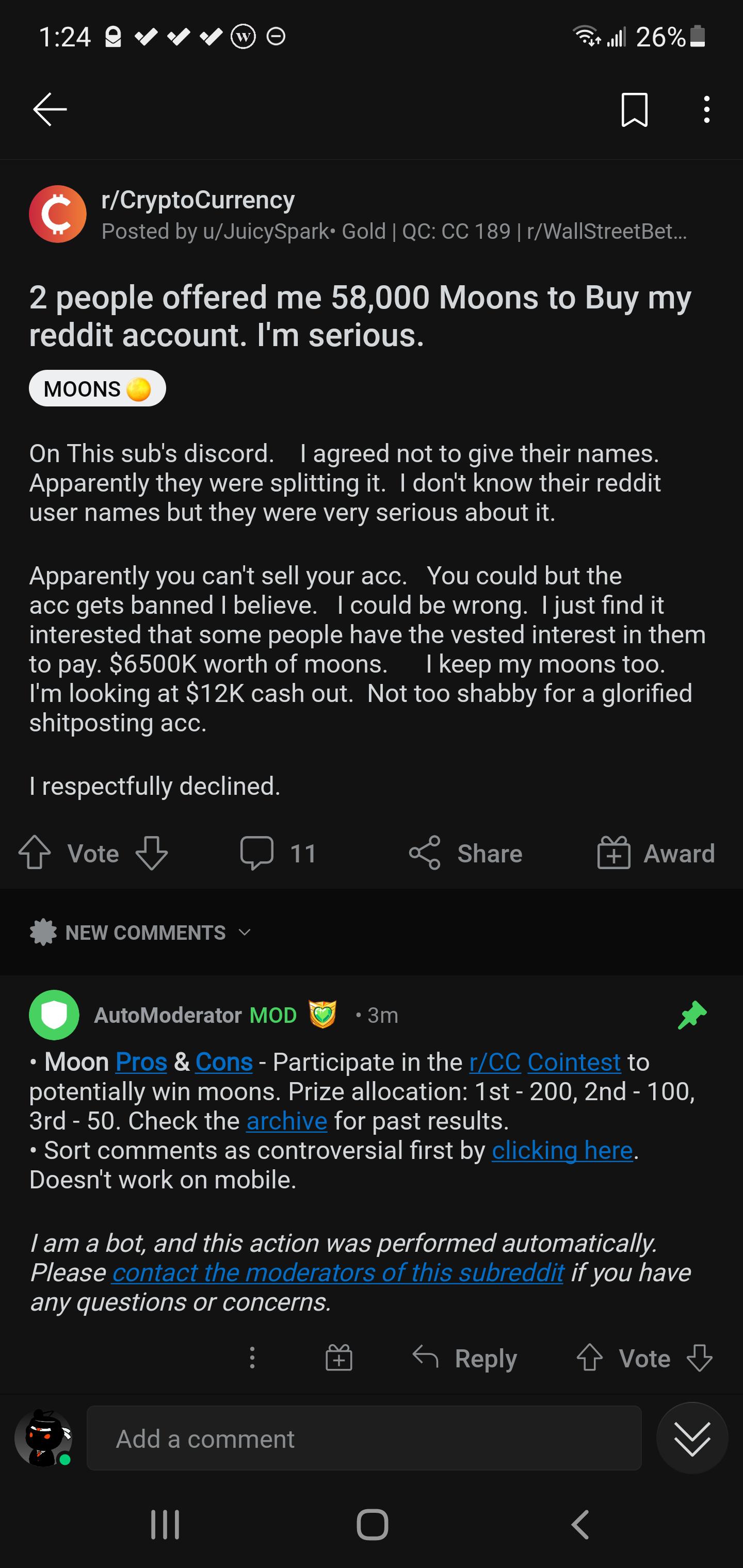Open the post overflow menu
The height and width of the screenshot is (1568, 743).
pyautogui.click(x=706, y=108)
